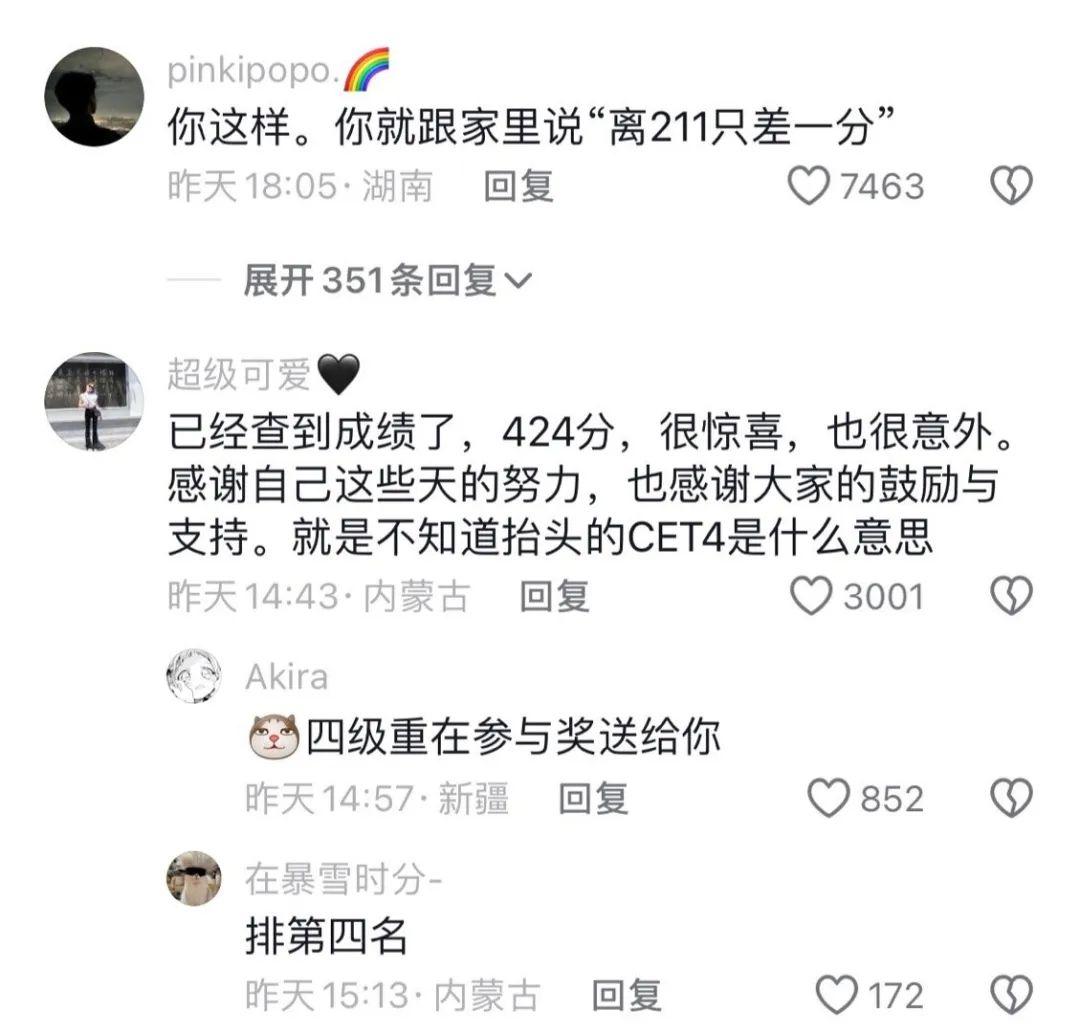
Task: Open Akira's profile avatar
Action: (x=193, y=676)
